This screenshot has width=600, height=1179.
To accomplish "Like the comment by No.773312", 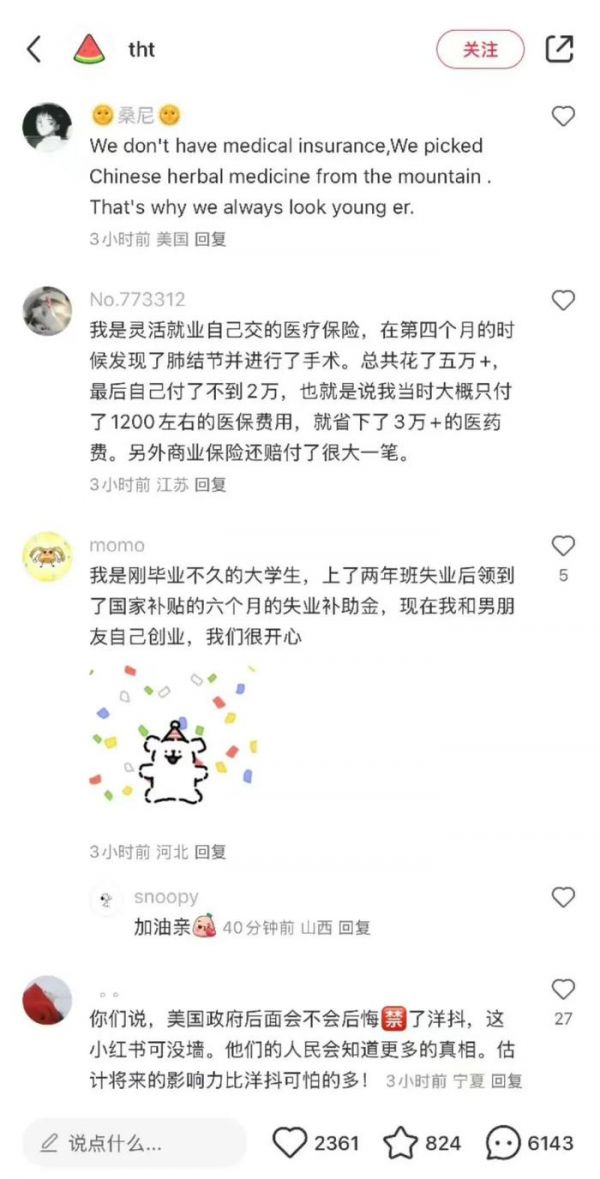I will [x=563, y=300].
